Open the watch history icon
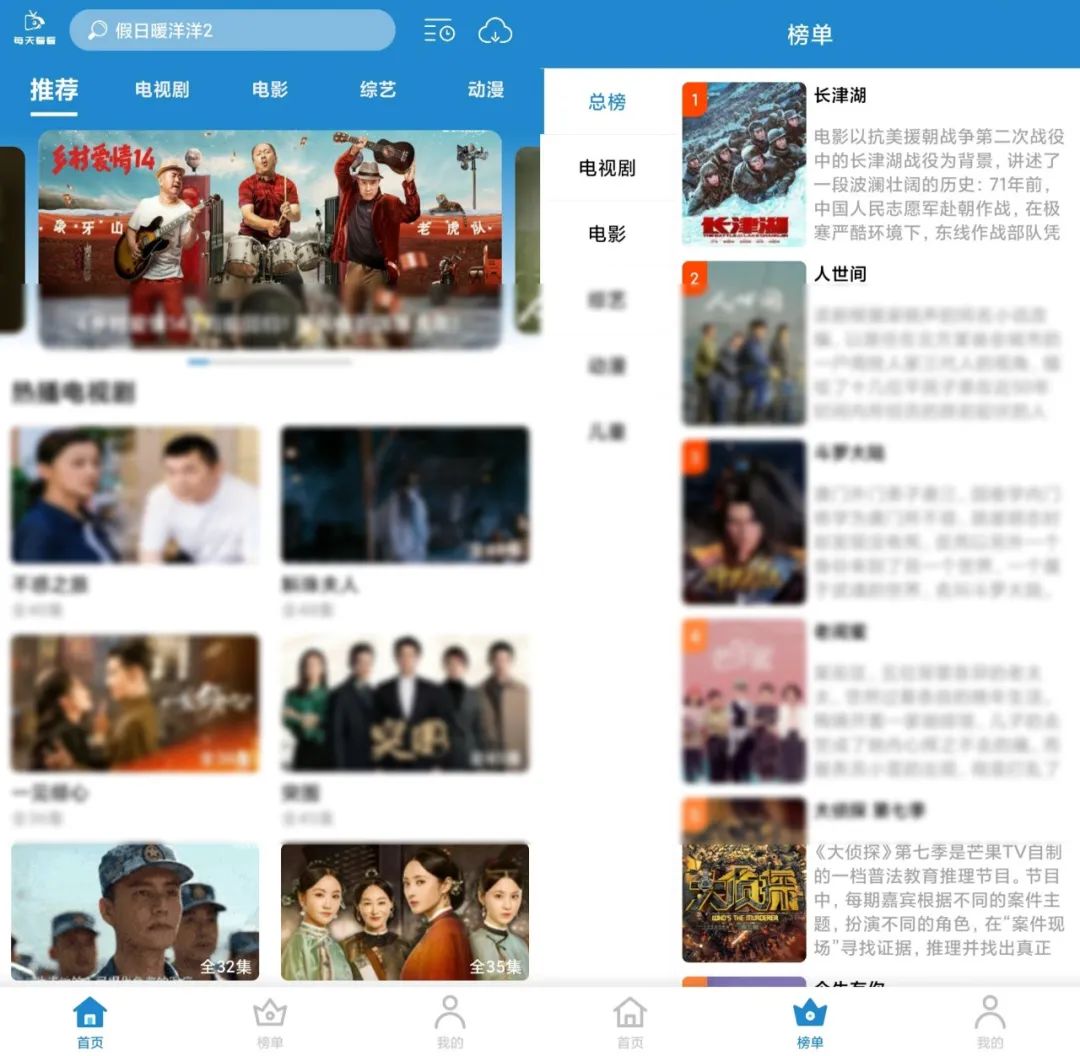The height and width of the screenshot is (1056, 1080). (x=439, y=31)
